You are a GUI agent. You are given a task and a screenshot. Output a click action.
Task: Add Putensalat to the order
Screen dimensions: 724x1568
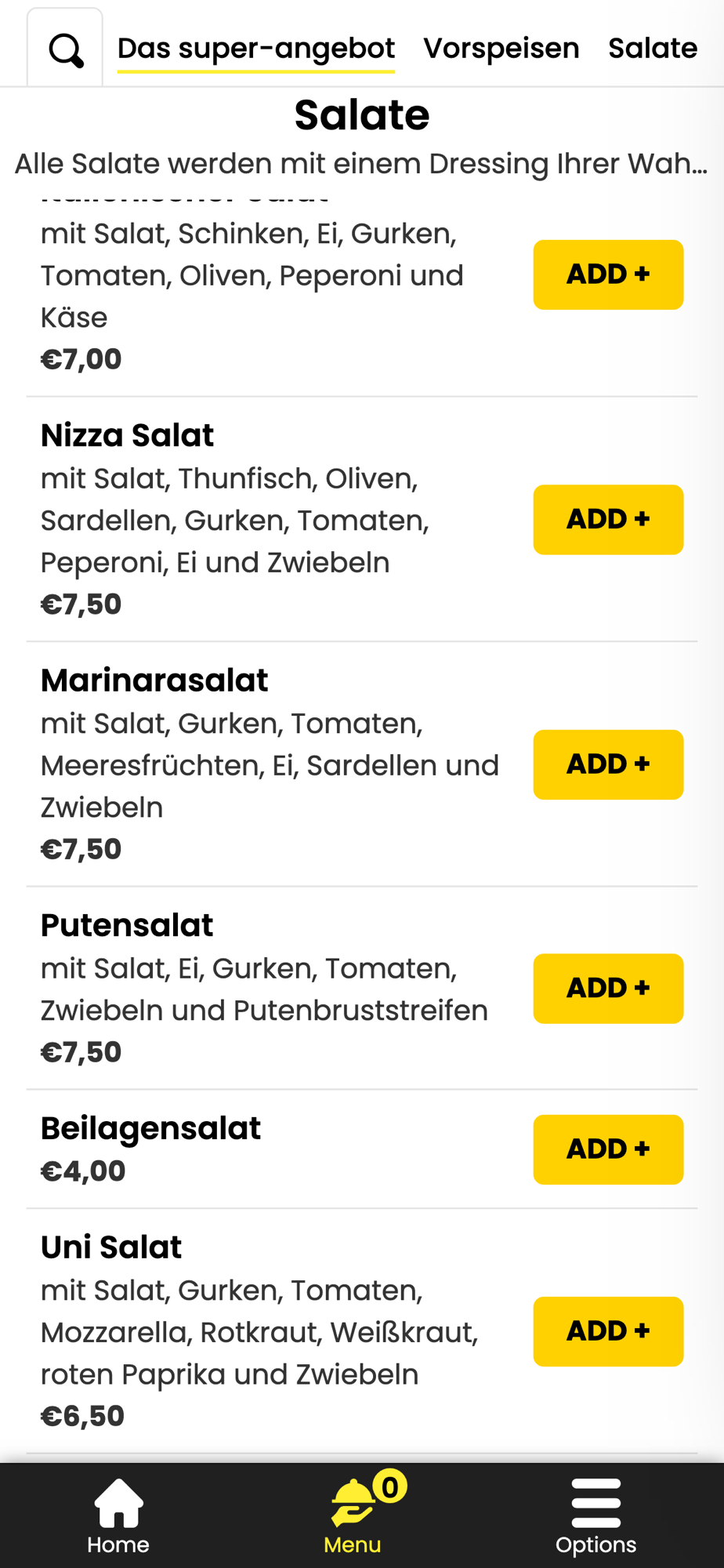coord(608,989)
